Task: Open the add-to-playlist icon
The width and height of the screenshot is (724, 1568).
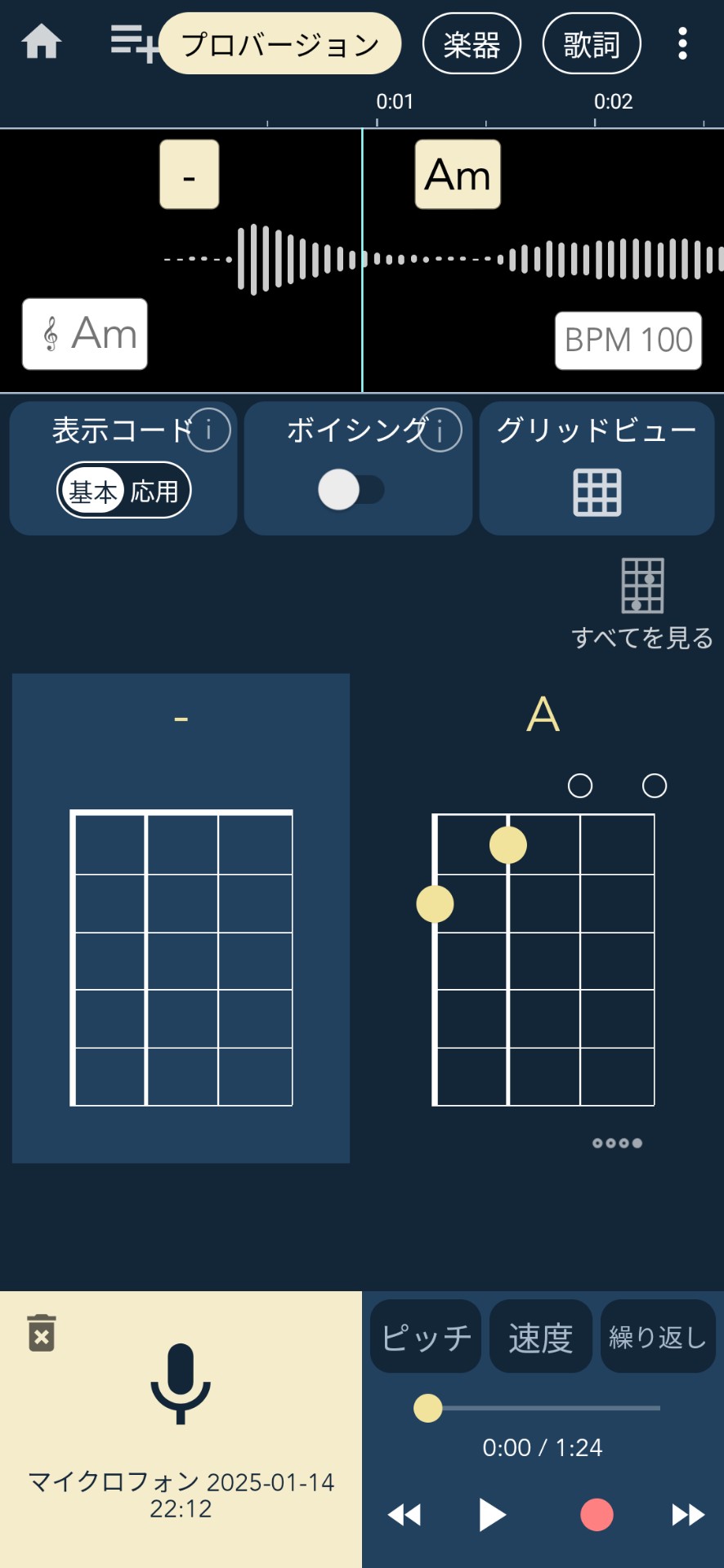Action: click(133, 42)
